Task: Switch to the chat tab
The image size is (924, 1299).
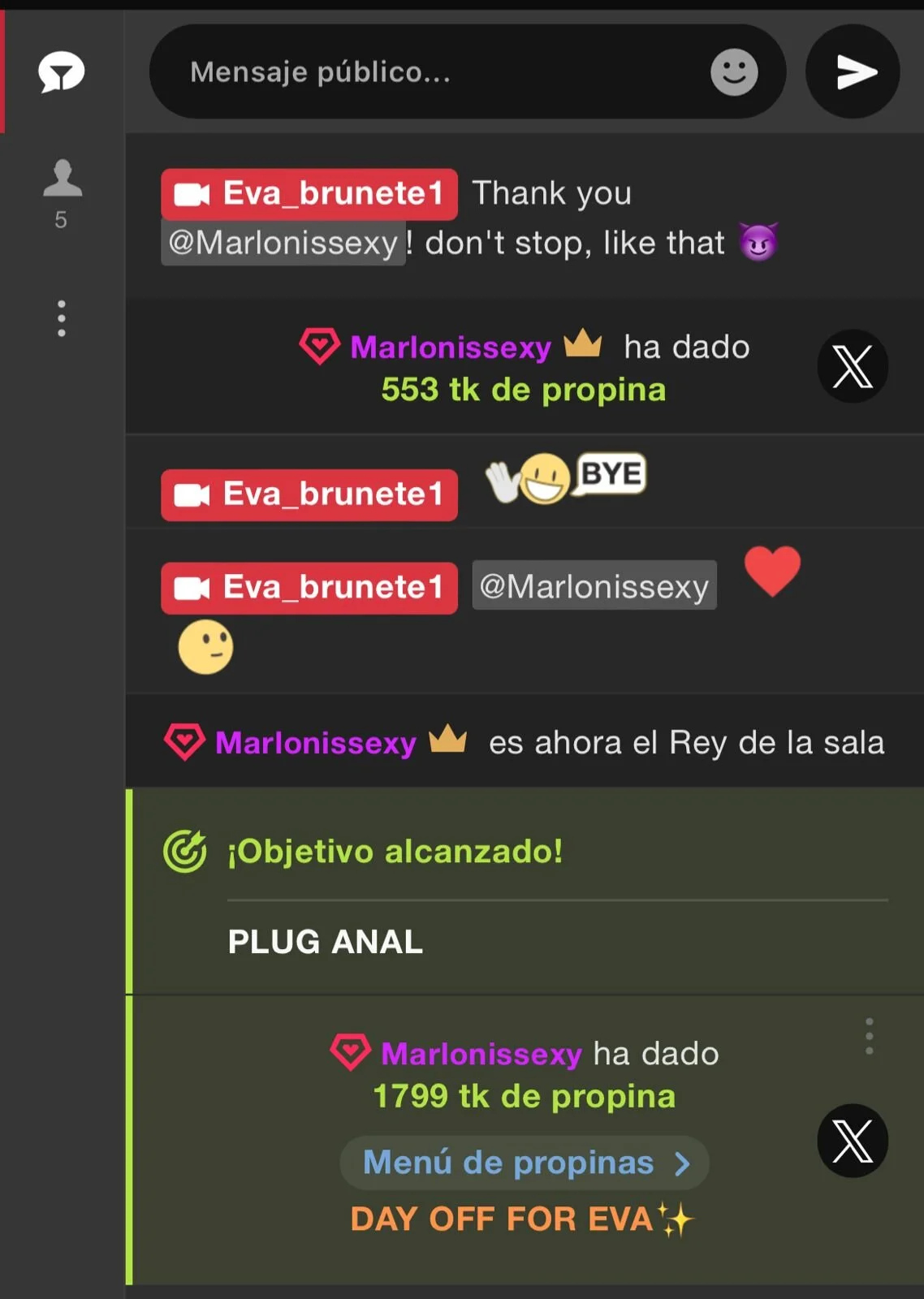Action: [62, 72]
